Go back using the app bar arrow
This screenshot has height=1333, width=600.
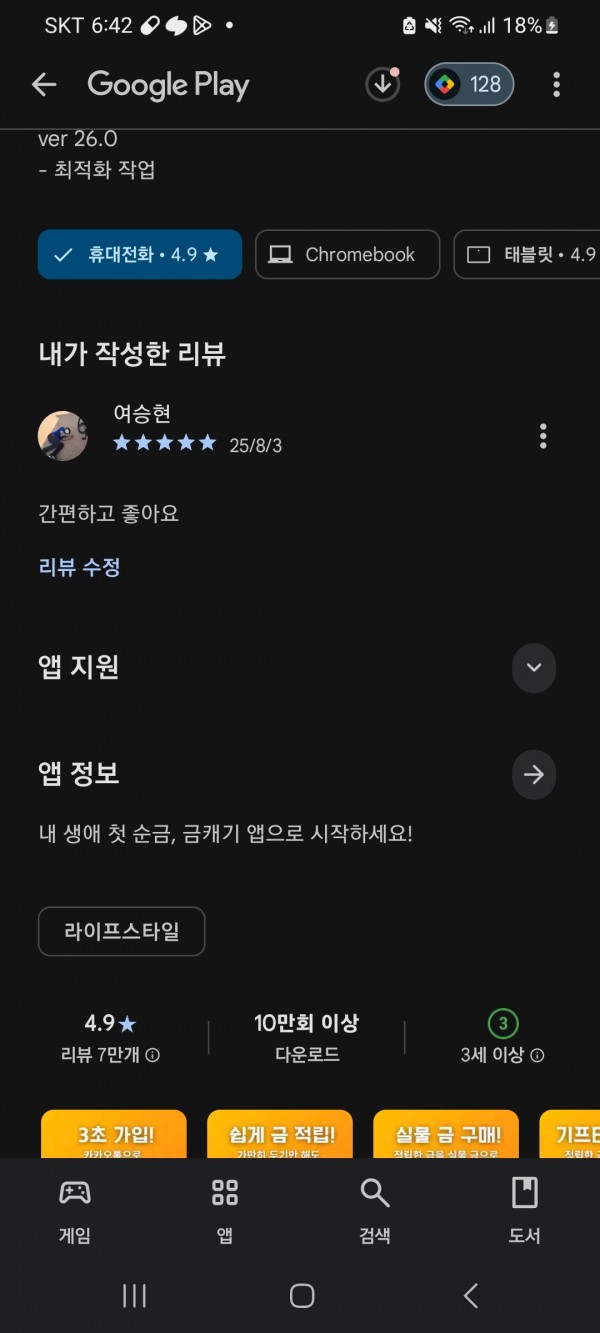point(44,85)
